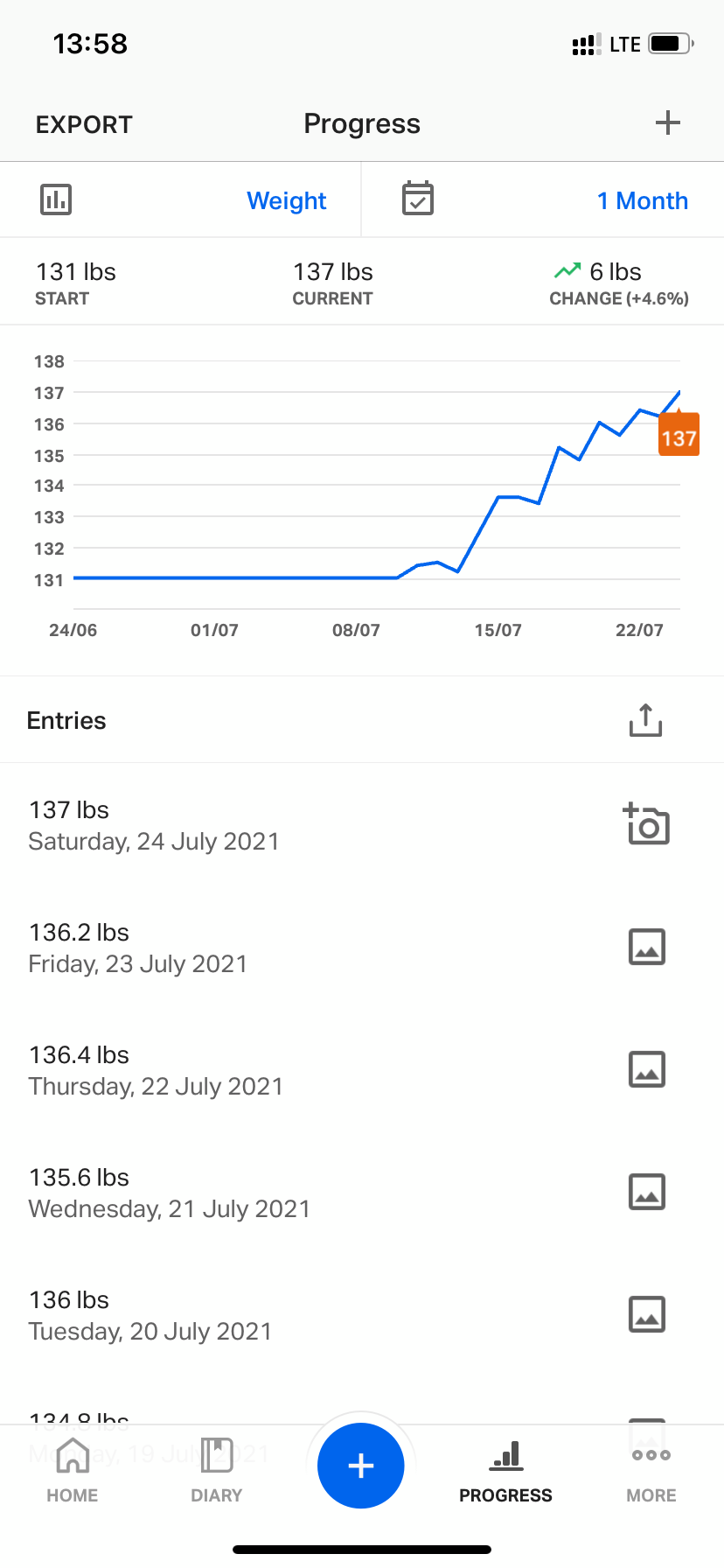View the photo for Thursday, 22 July

[x=647, y=1069]
